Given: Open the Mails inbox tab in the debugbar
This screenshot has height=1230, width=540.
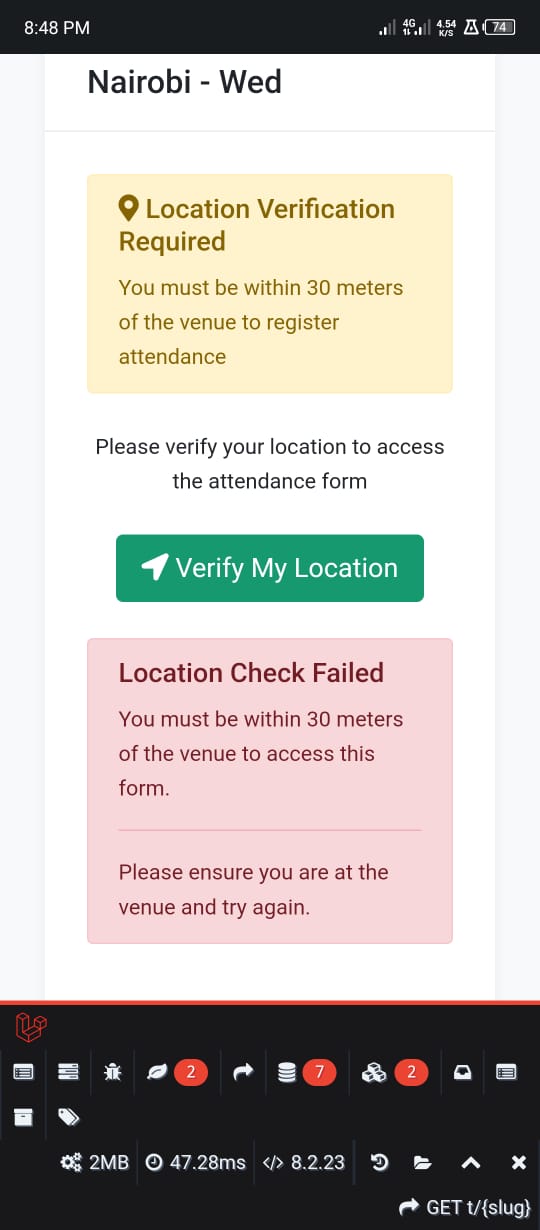Looking at the screenshot, I should (463, 1072).
